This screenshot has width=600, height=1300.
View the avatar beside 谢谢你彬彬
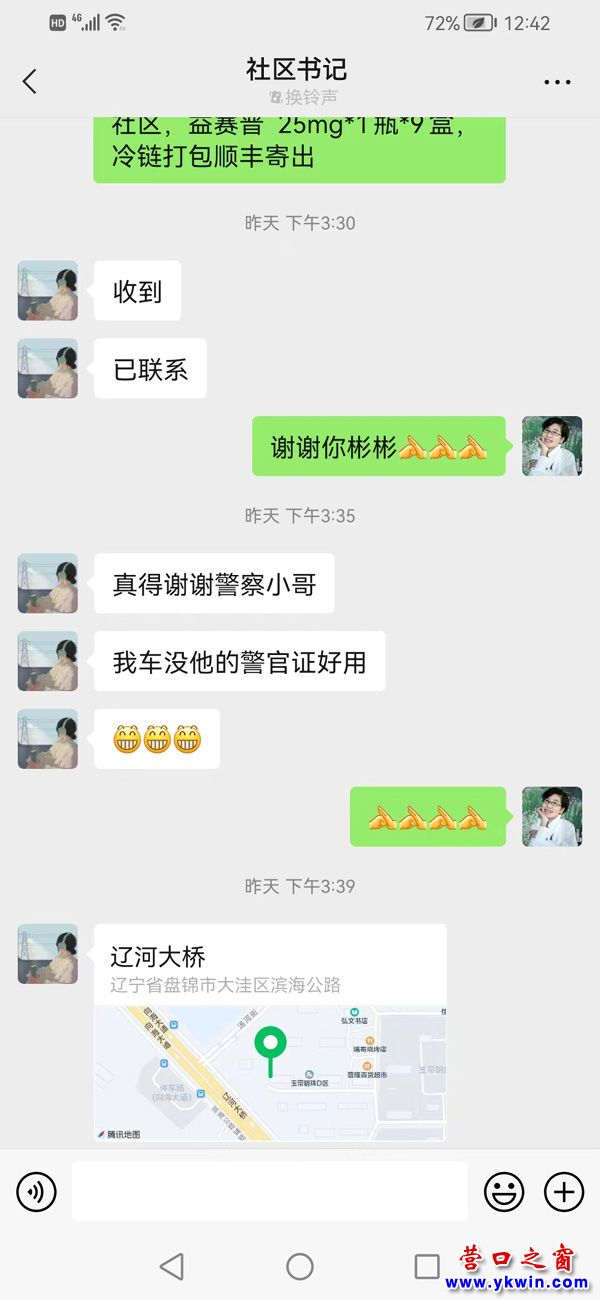pyautogui.click(x=552, y=446)
